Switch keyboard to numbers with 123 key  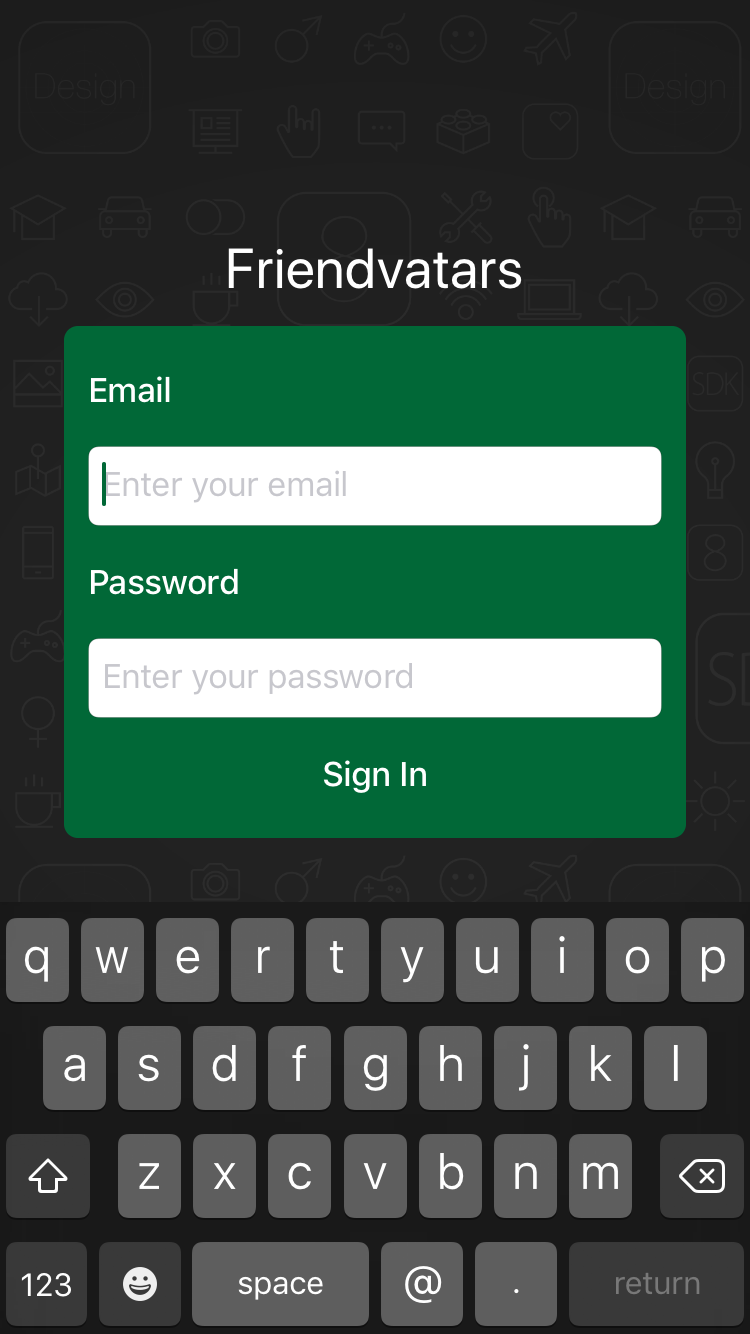tap(46, 1284)
